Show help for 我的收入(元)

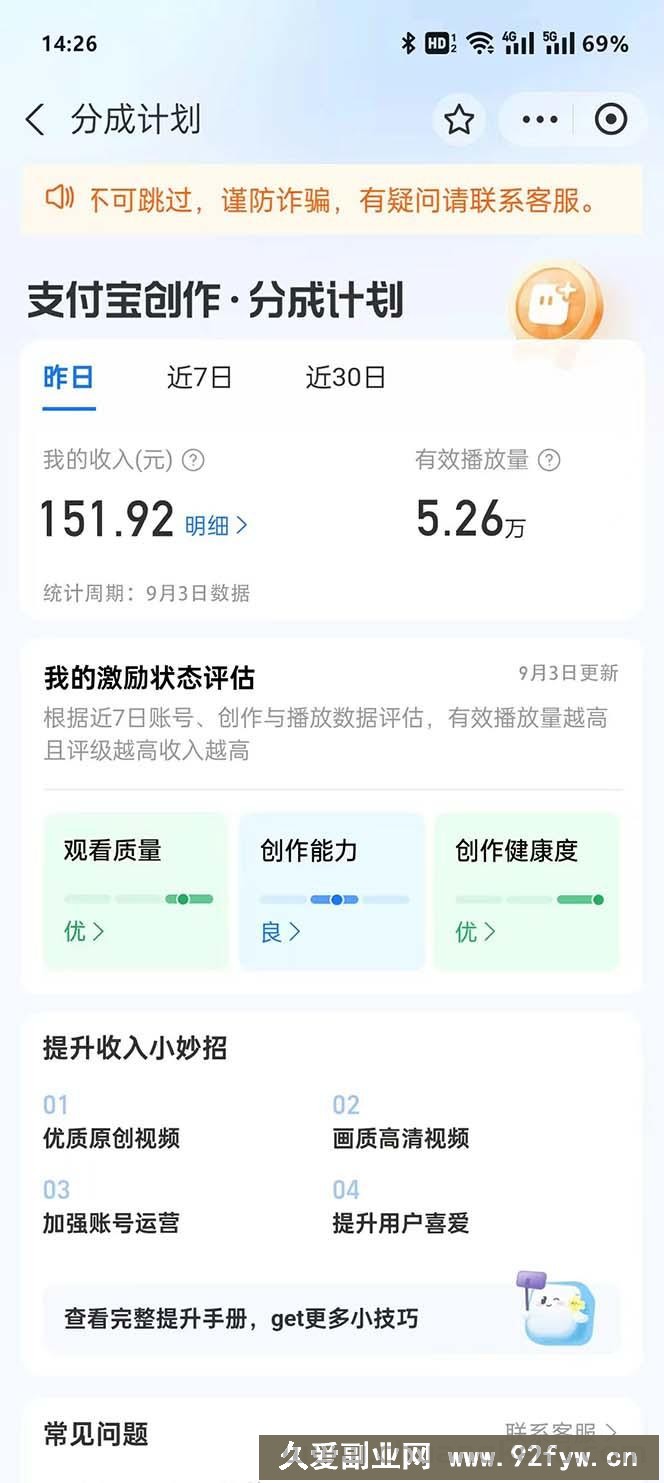pyautogui.click(x=194, y=460)
